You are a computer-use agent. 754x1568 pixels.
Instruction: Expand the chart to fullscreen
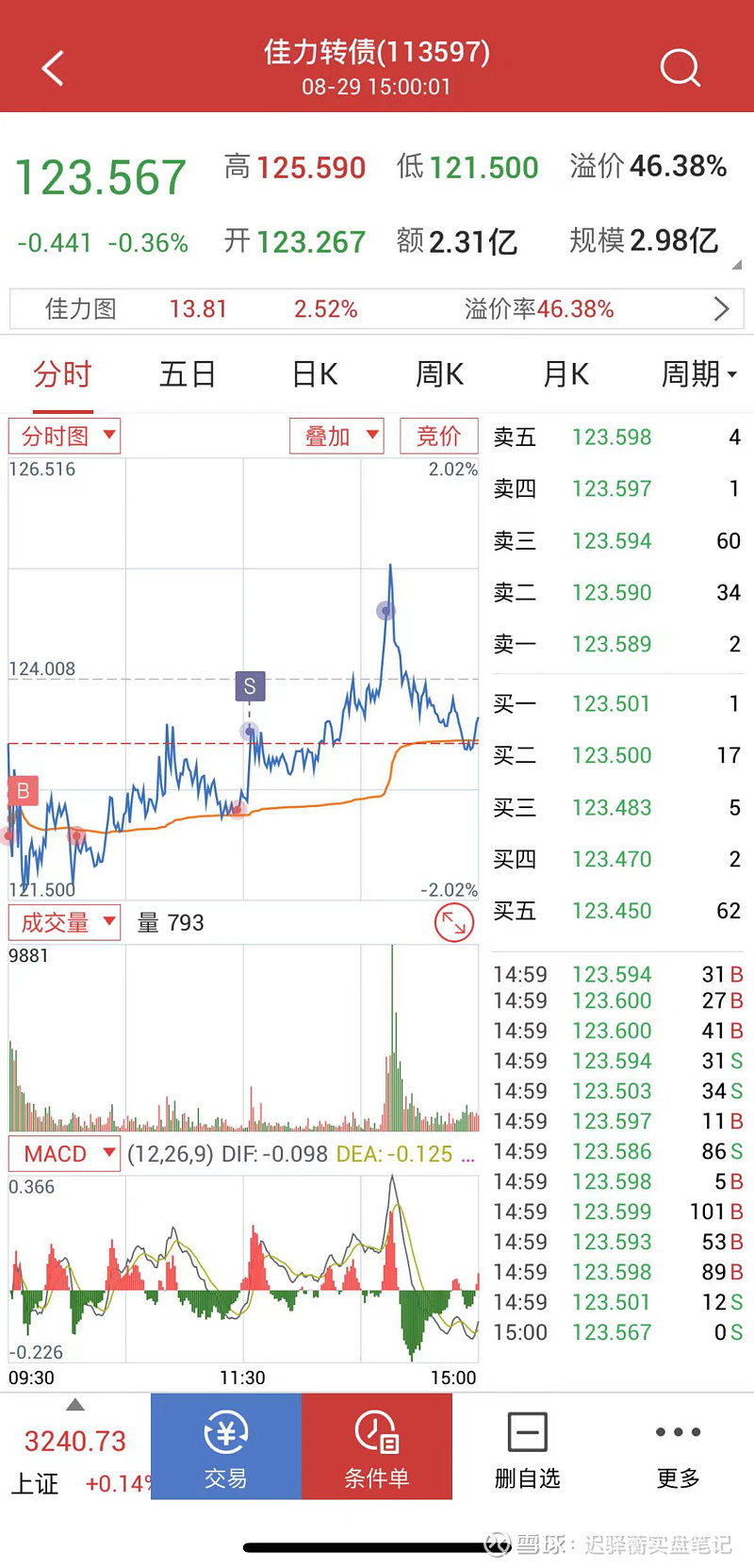[x=454, y=923]
